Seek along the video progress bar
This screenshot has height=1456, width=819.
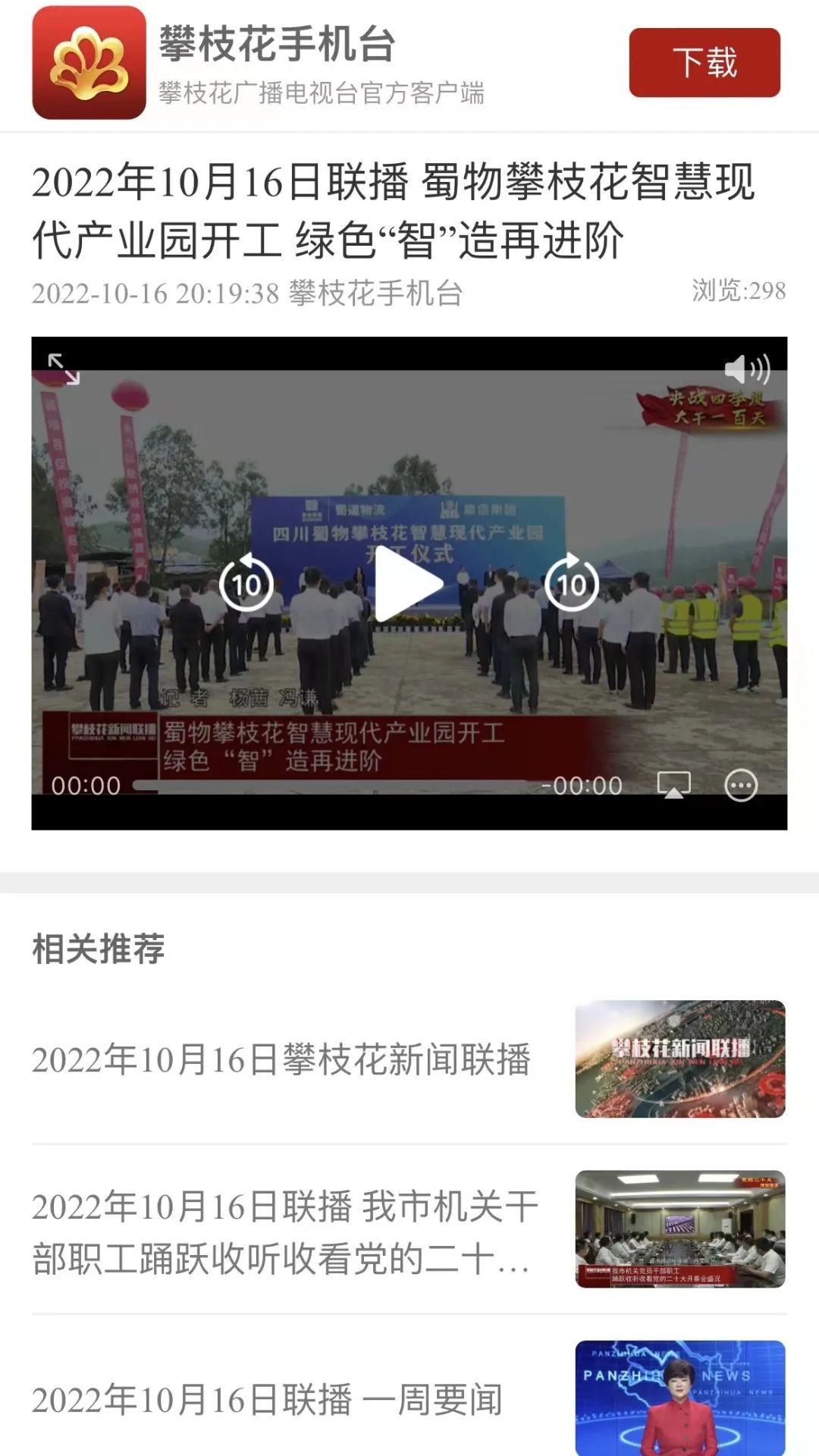(331, 785)
